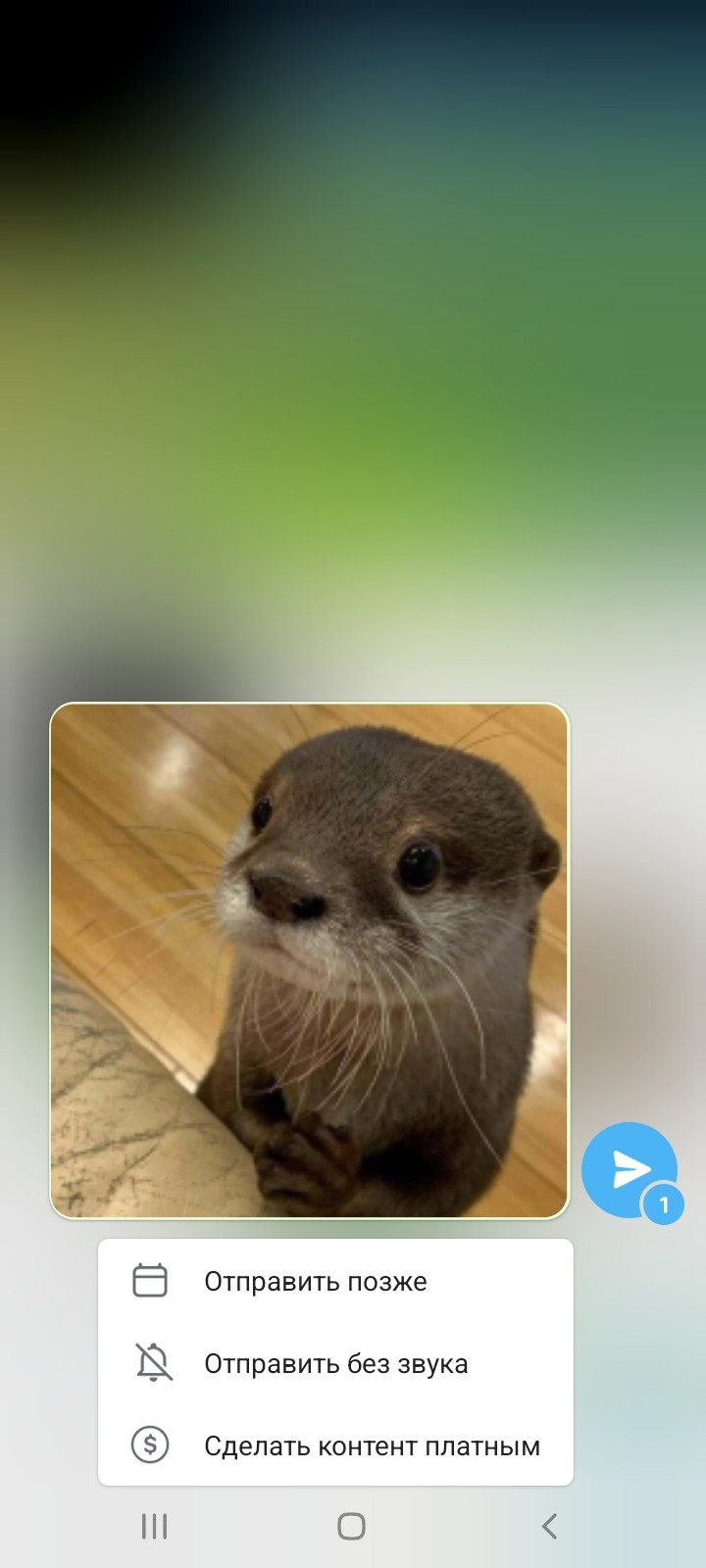
Task: Choose 'Сделать контент платным'
Action: click(x=371, y=1446)
